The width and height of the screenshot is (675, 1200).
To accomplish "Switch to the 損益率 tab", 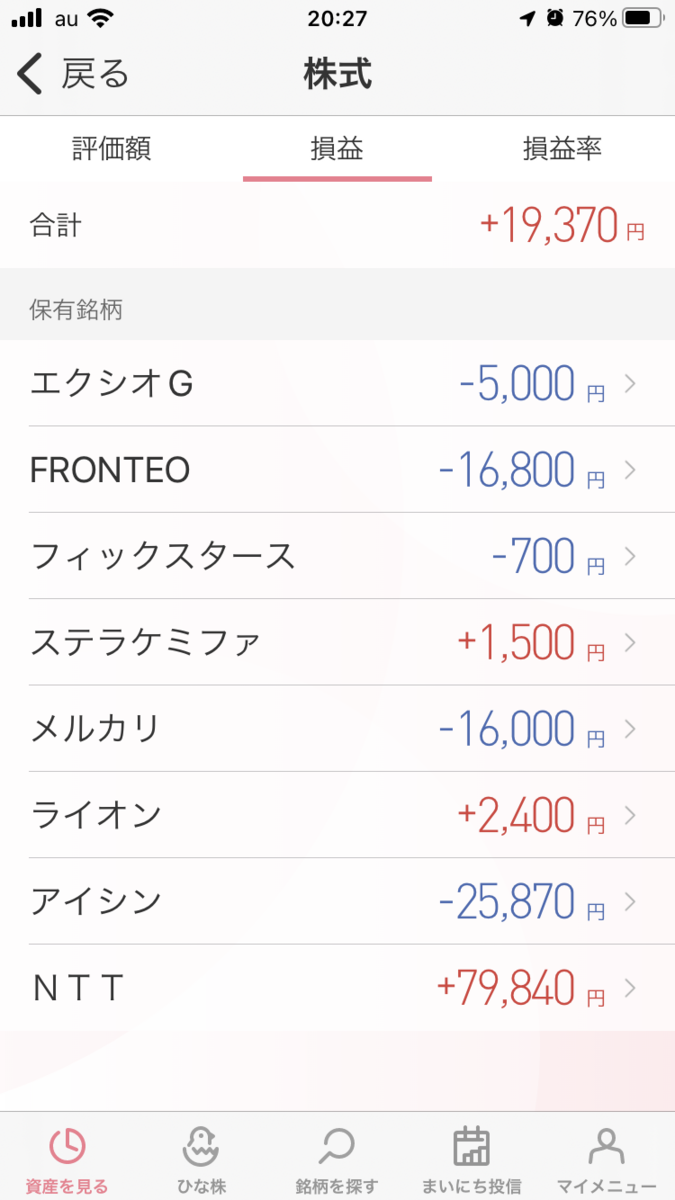I will pos(562,150).
